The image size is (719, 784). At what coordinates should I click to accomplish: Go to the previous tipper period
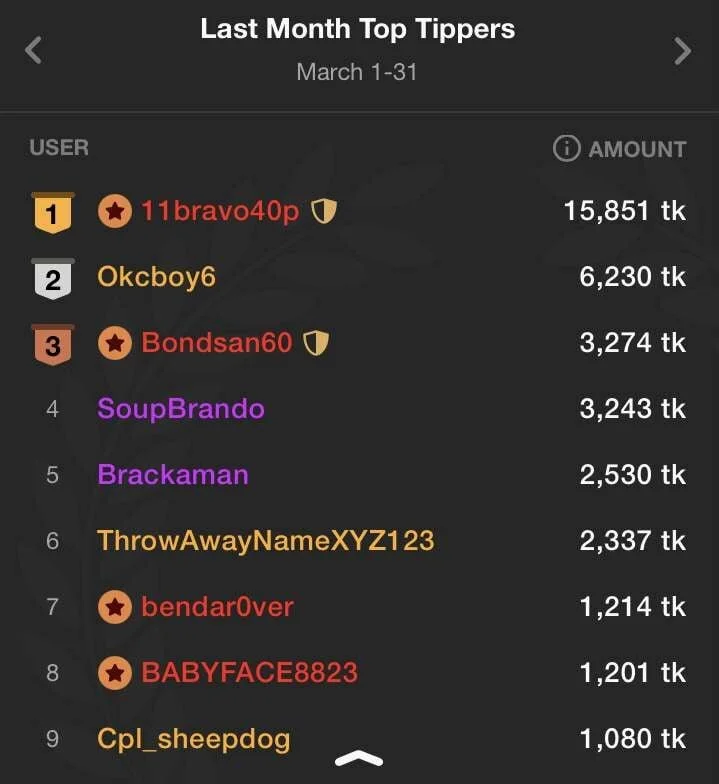coord(34,50)
